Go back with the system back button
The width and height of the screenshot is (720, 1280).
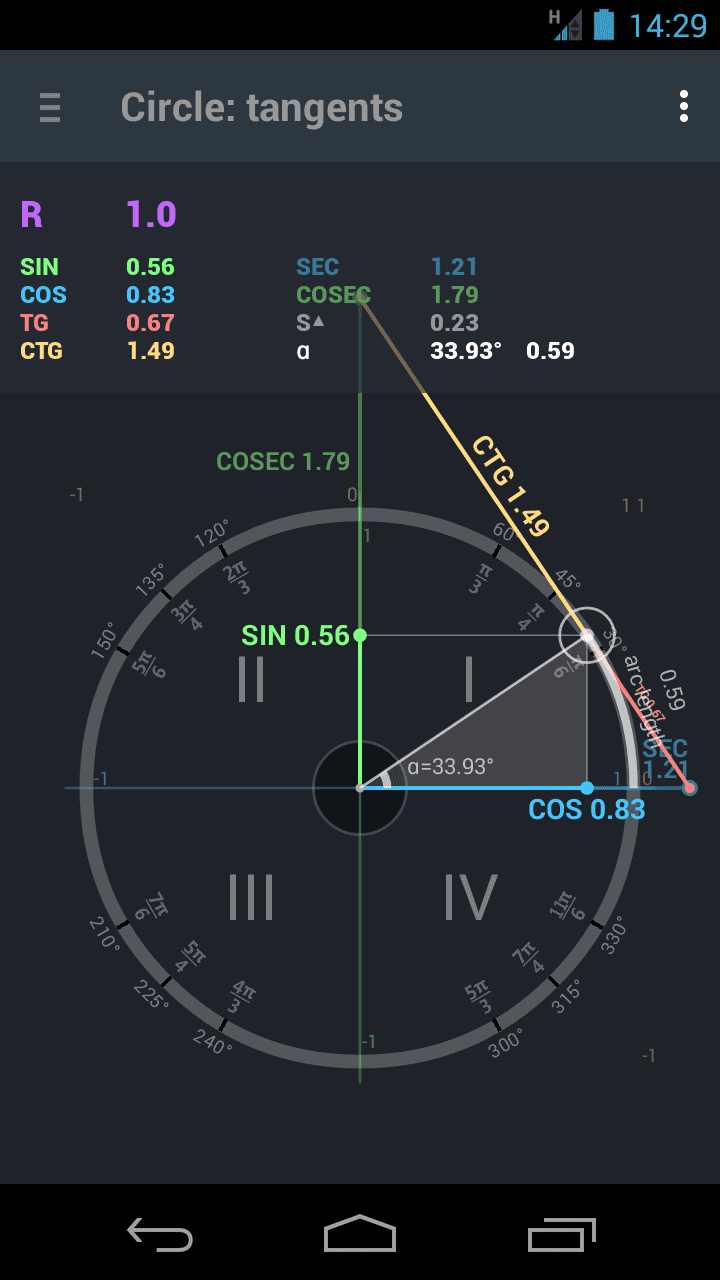[x=160, y=1233]
